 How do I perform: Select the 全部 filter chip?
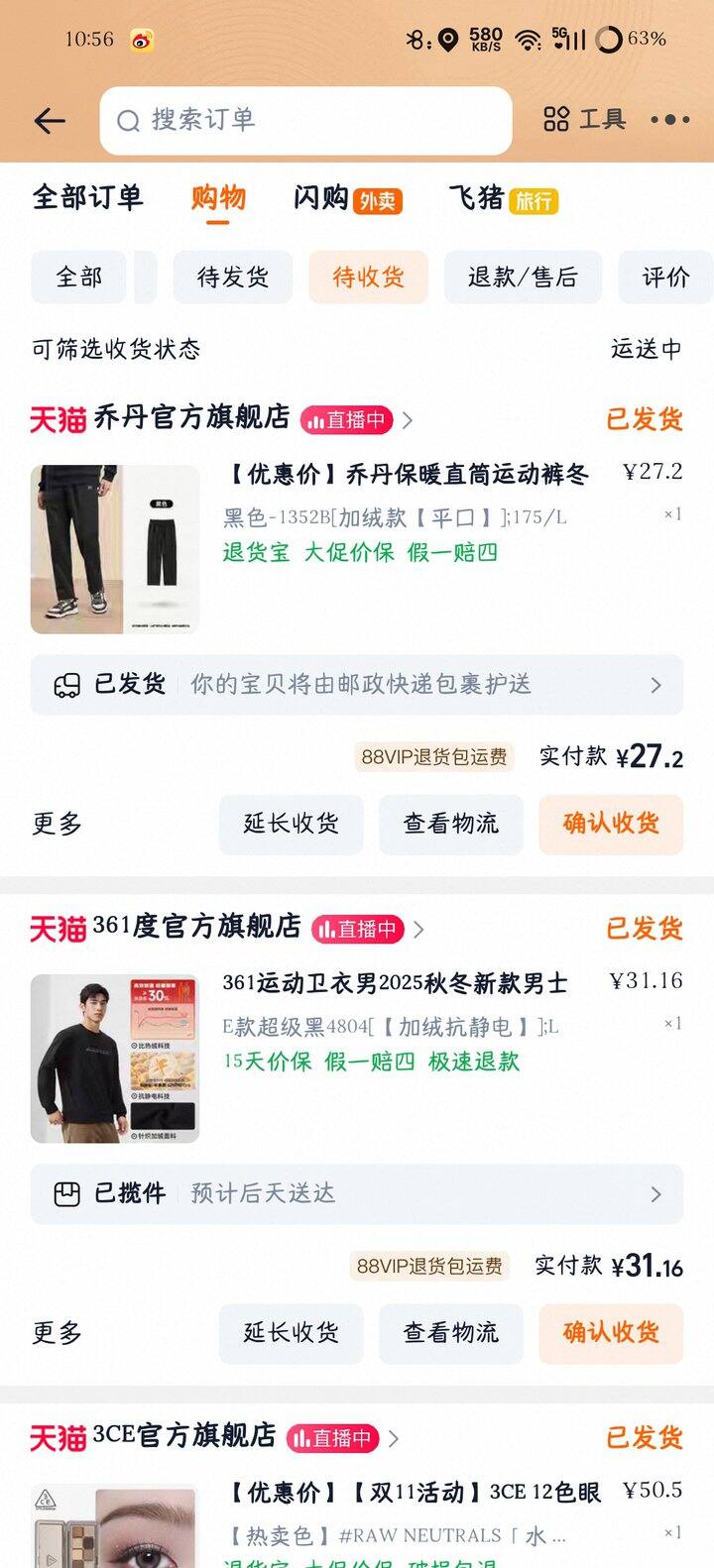(x=79, y=277)
